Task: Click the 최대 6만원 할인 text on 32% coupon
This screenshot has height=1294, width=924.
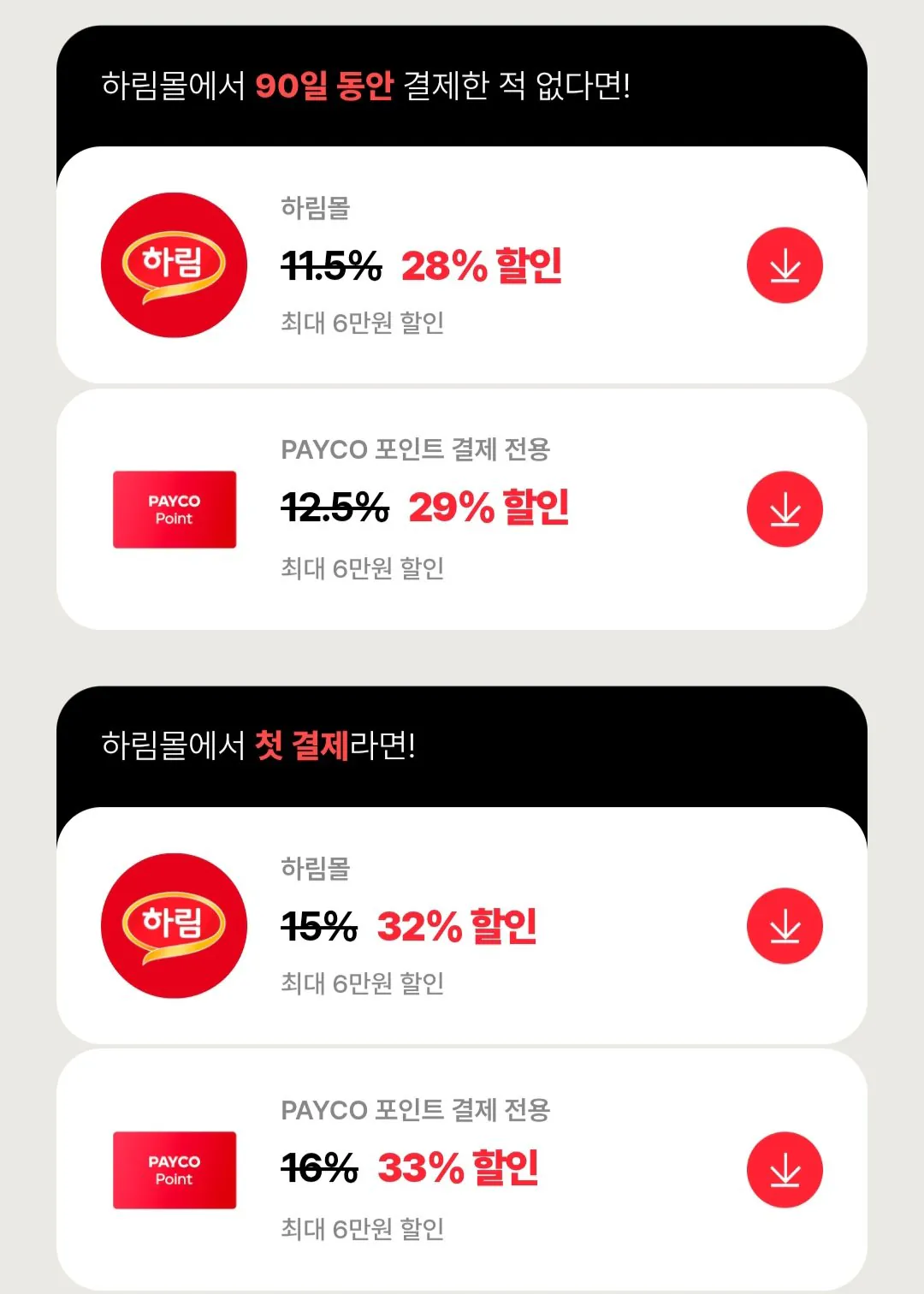Action: coord(363,984)
